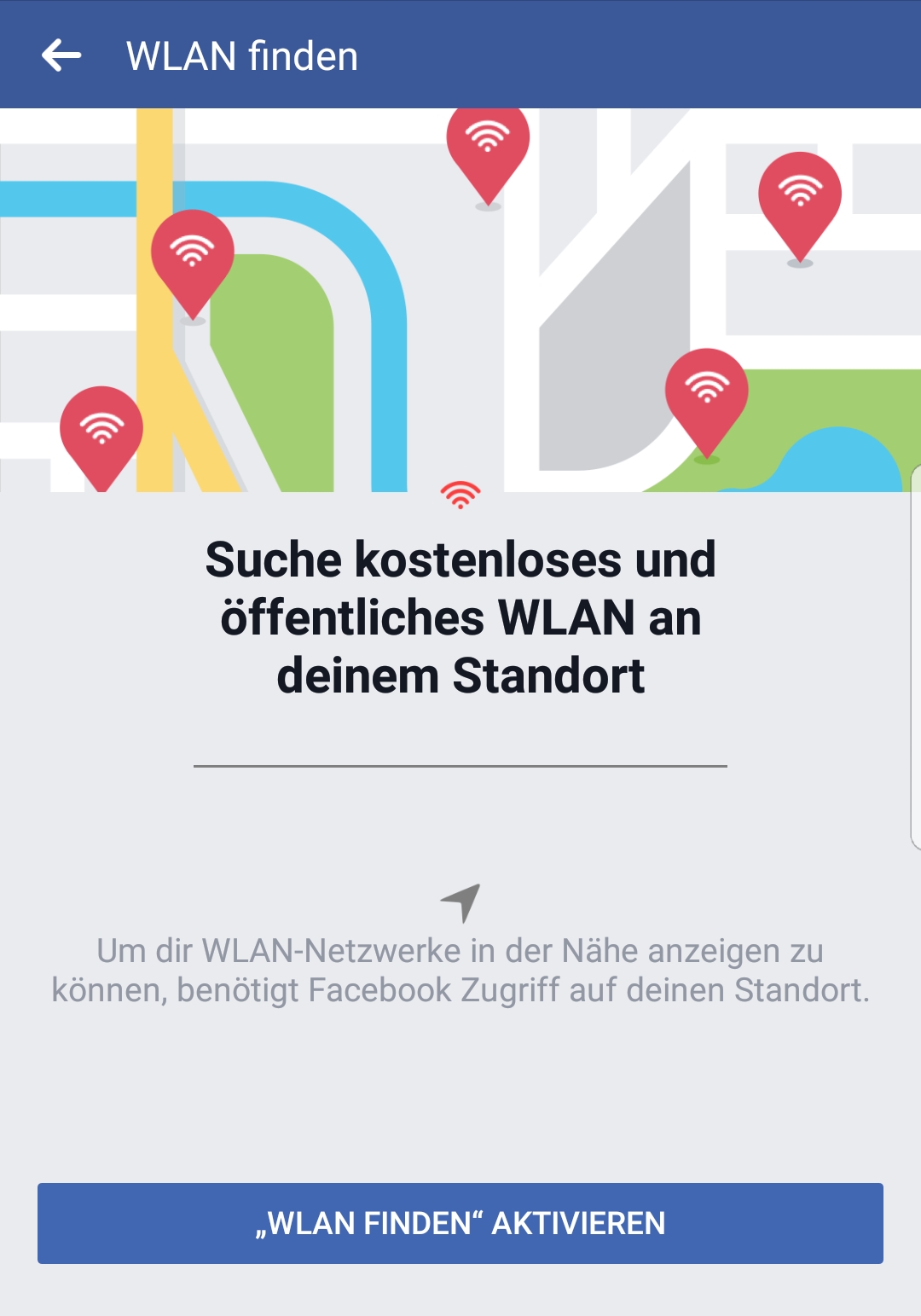The height and width of the screenshot is (1316, 921).
Task: Go back from WLAN finden
Action: tap(61, 55)
